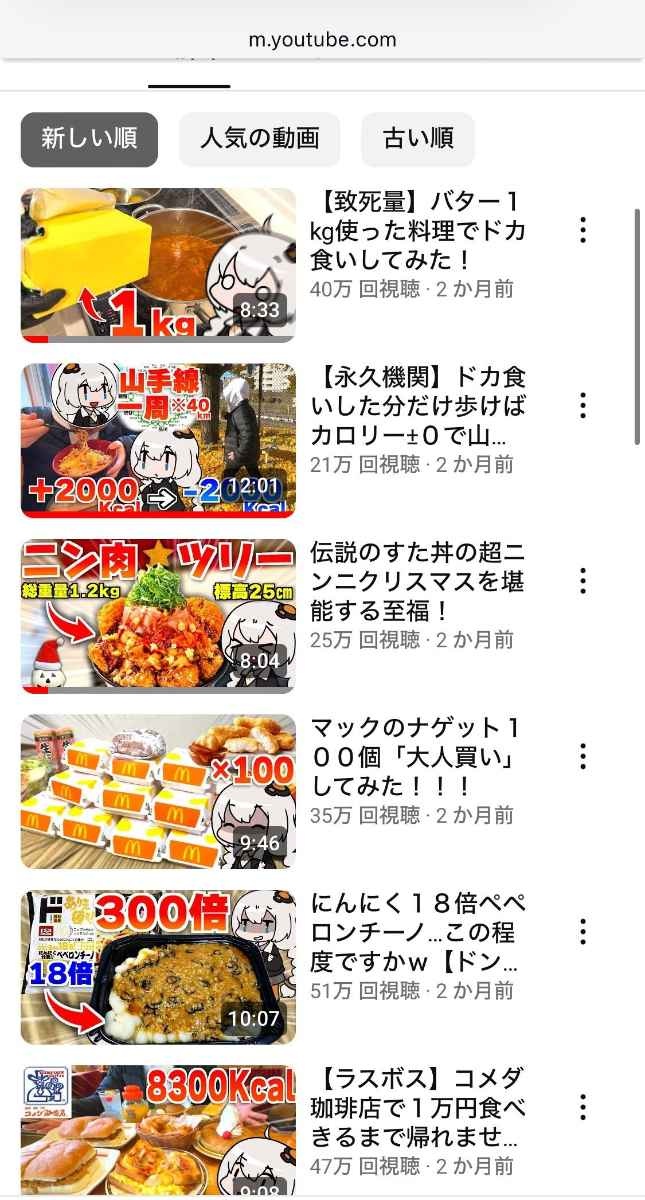
Task: Watch the 伝説のすた丼 ニンニク video
Action: click(158, 616)
